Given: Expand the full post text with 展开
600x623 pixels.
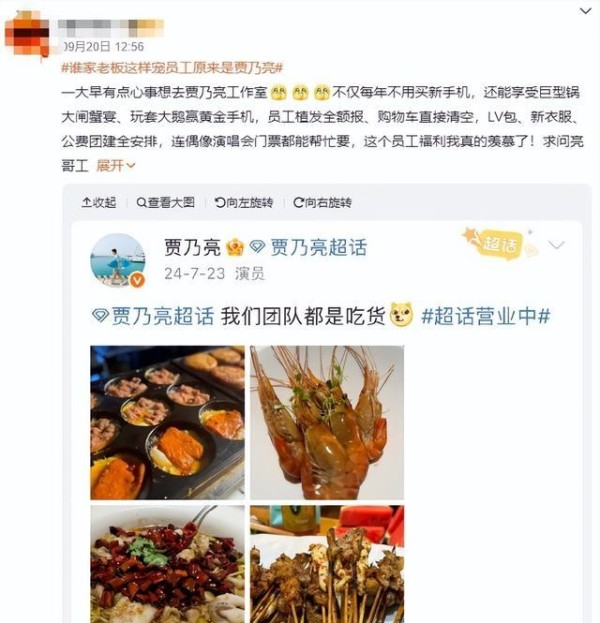Looking at the screenshot, I should 114,165.
